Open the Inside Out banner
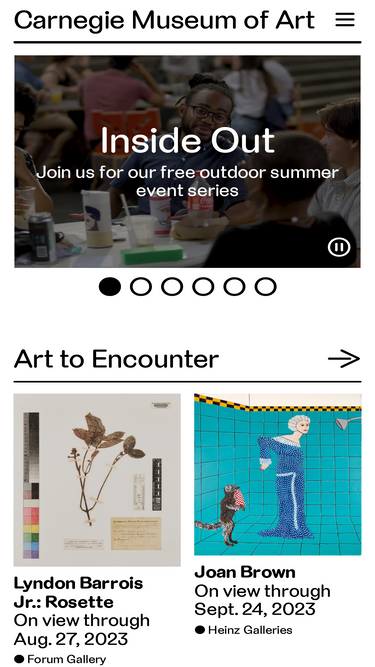Image resolution: width=375 pixels, height=667 pixels. tap(188, 161)
